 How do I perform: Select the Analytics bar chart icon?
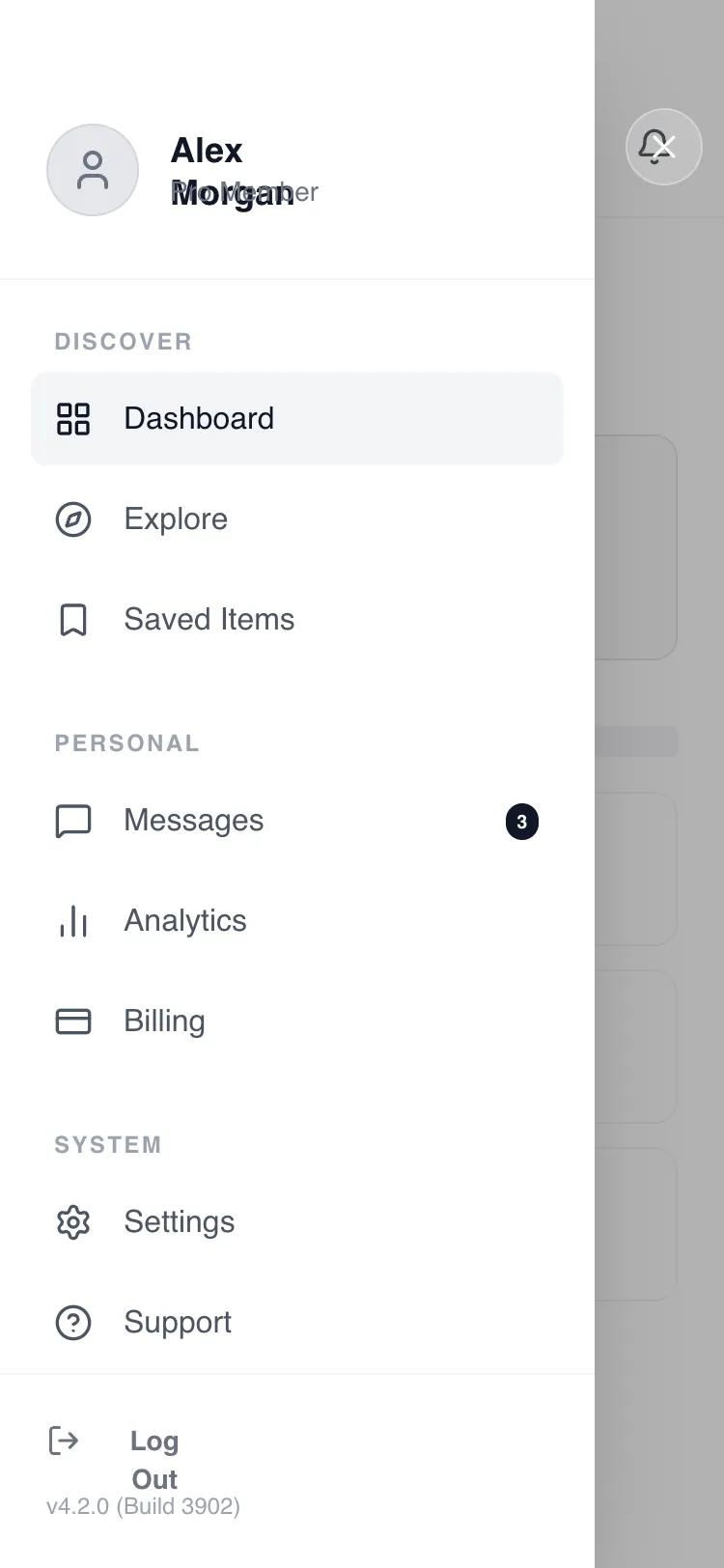72,921
